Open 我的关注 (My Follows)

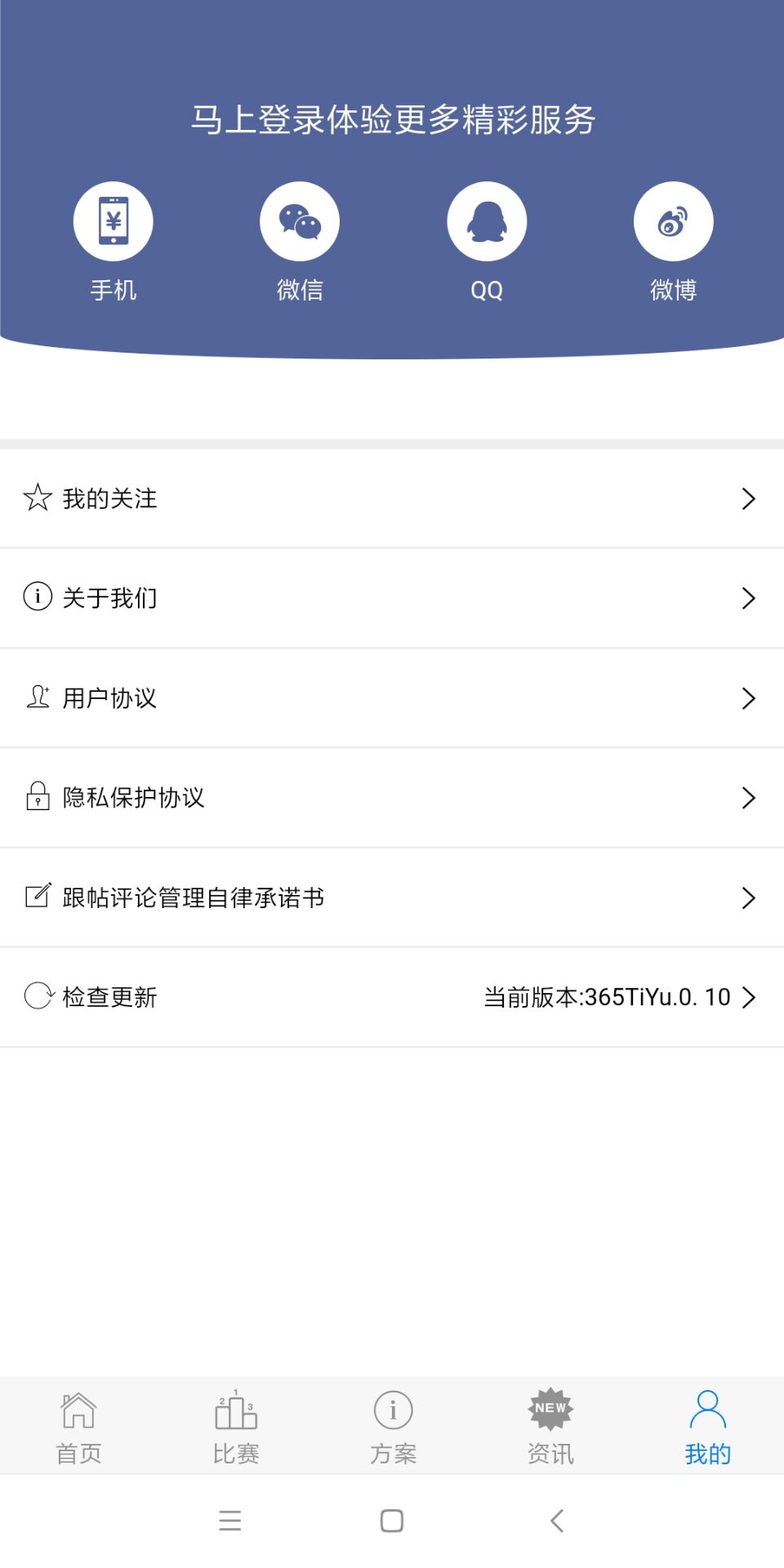pos(392,498)
